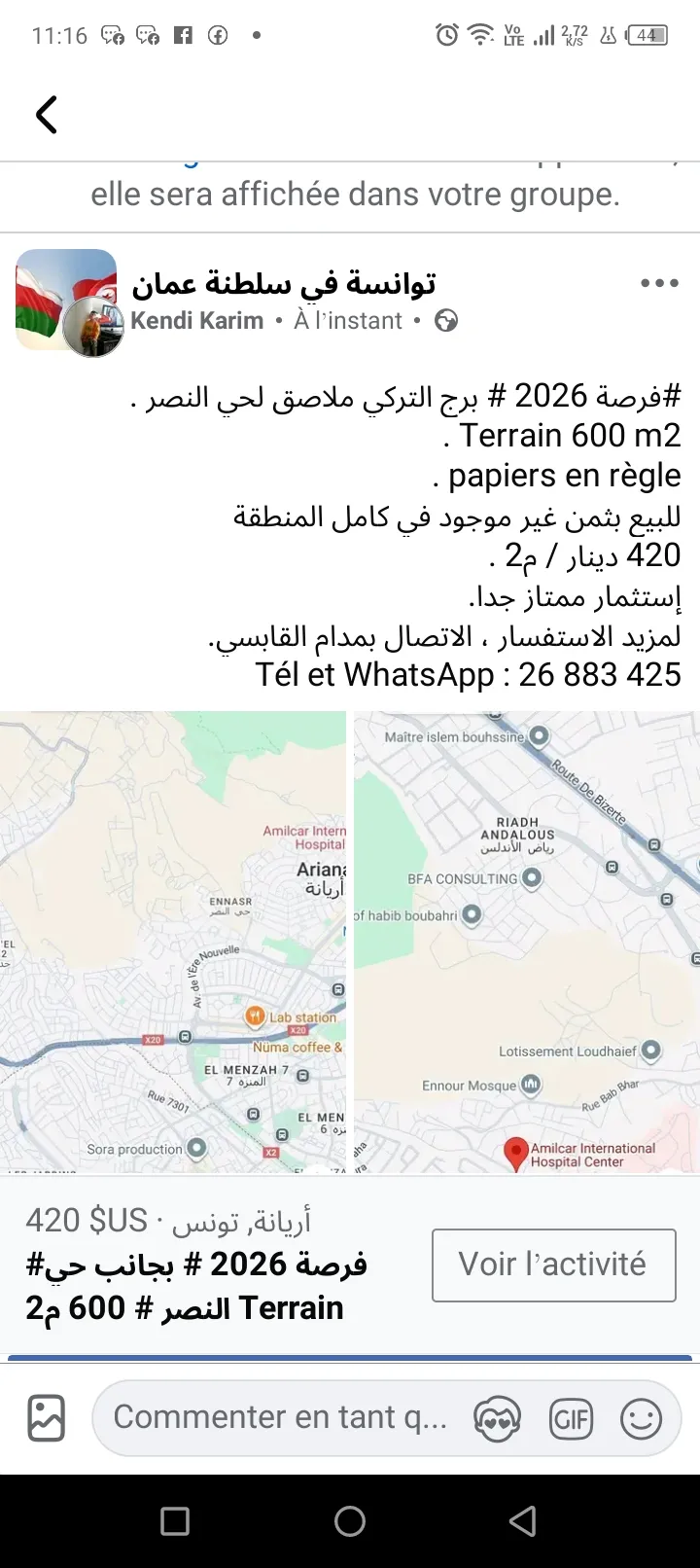Open the emoji picker
700x1568 pixels.
(641, 1419)
